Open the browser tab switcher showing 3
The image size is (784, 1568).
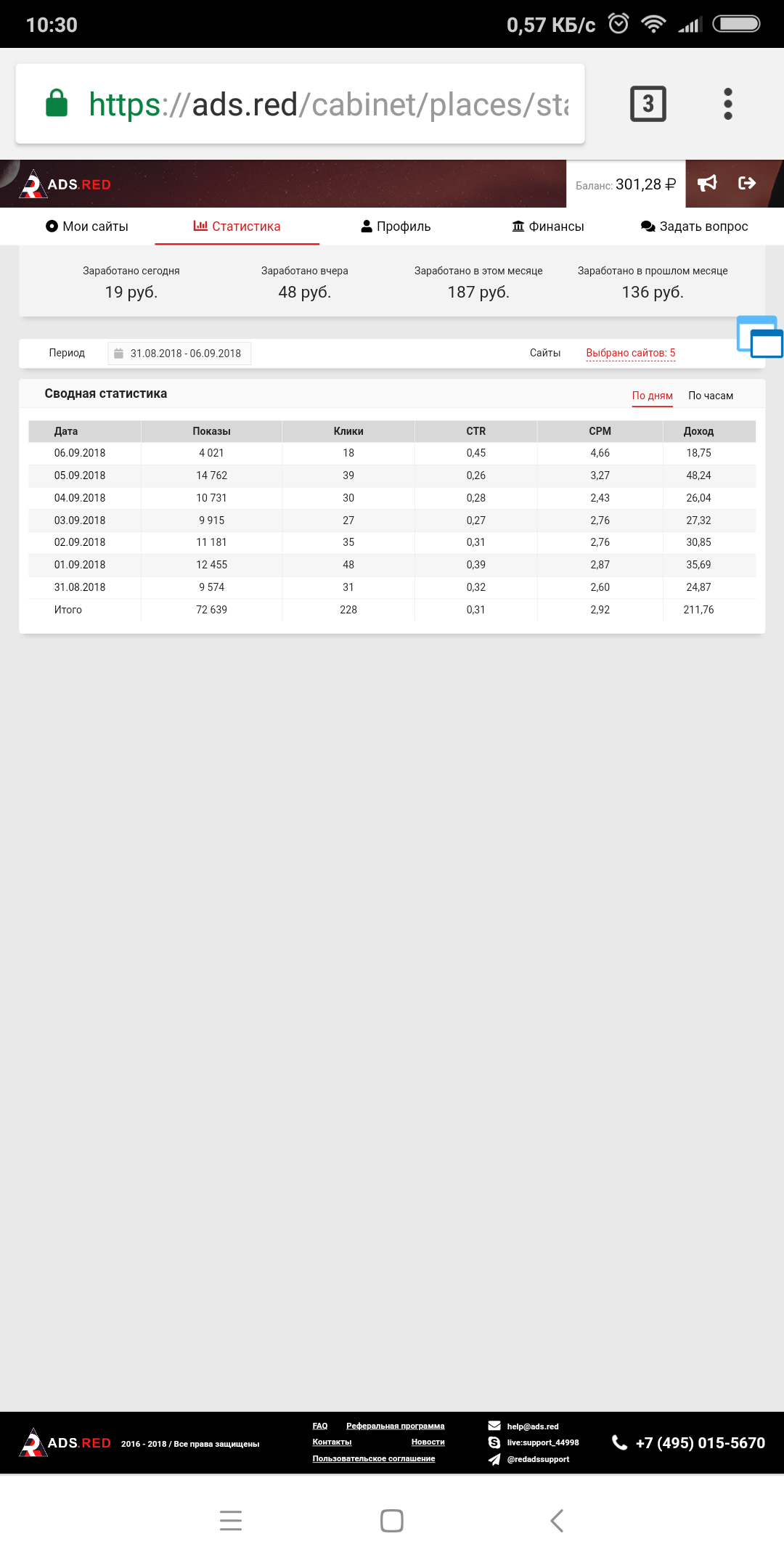(x=648, y=104)
